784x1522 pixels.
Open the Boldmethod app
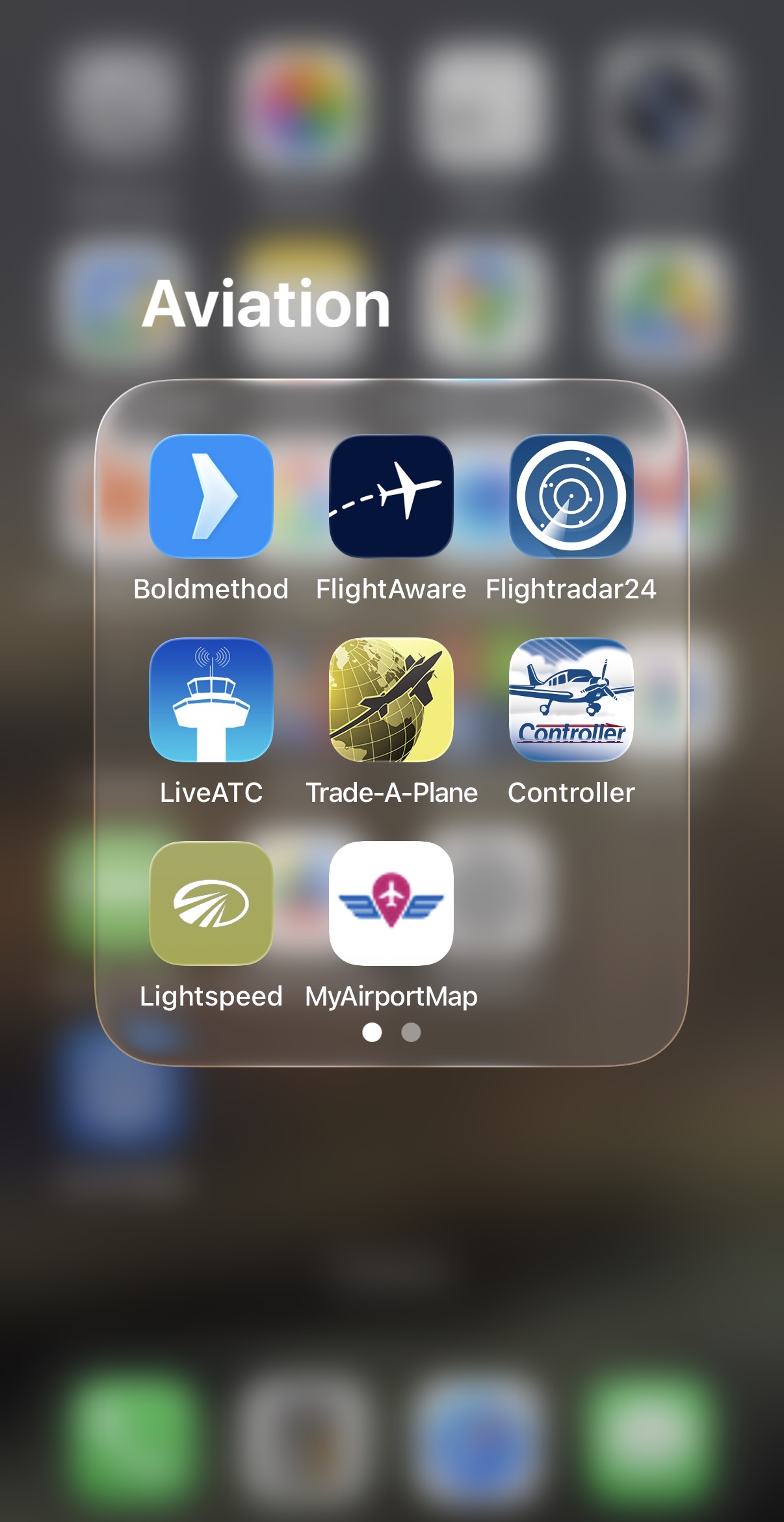click(x=211, y=496)
